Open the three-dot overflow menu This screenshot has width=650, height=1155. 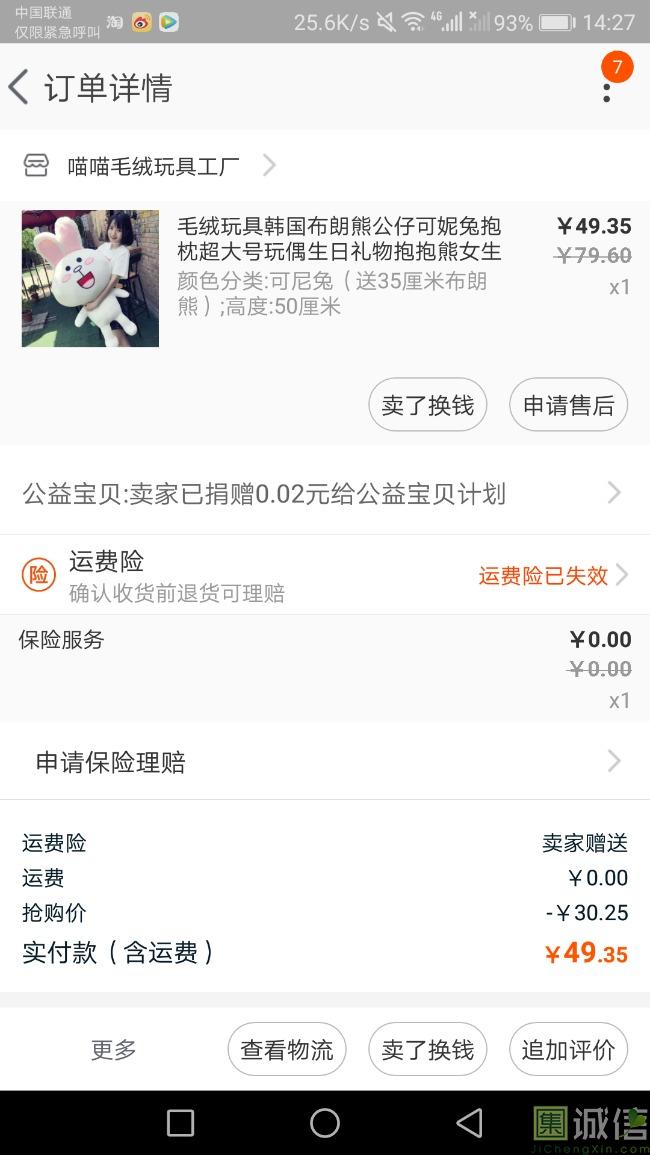pos(606,91)
